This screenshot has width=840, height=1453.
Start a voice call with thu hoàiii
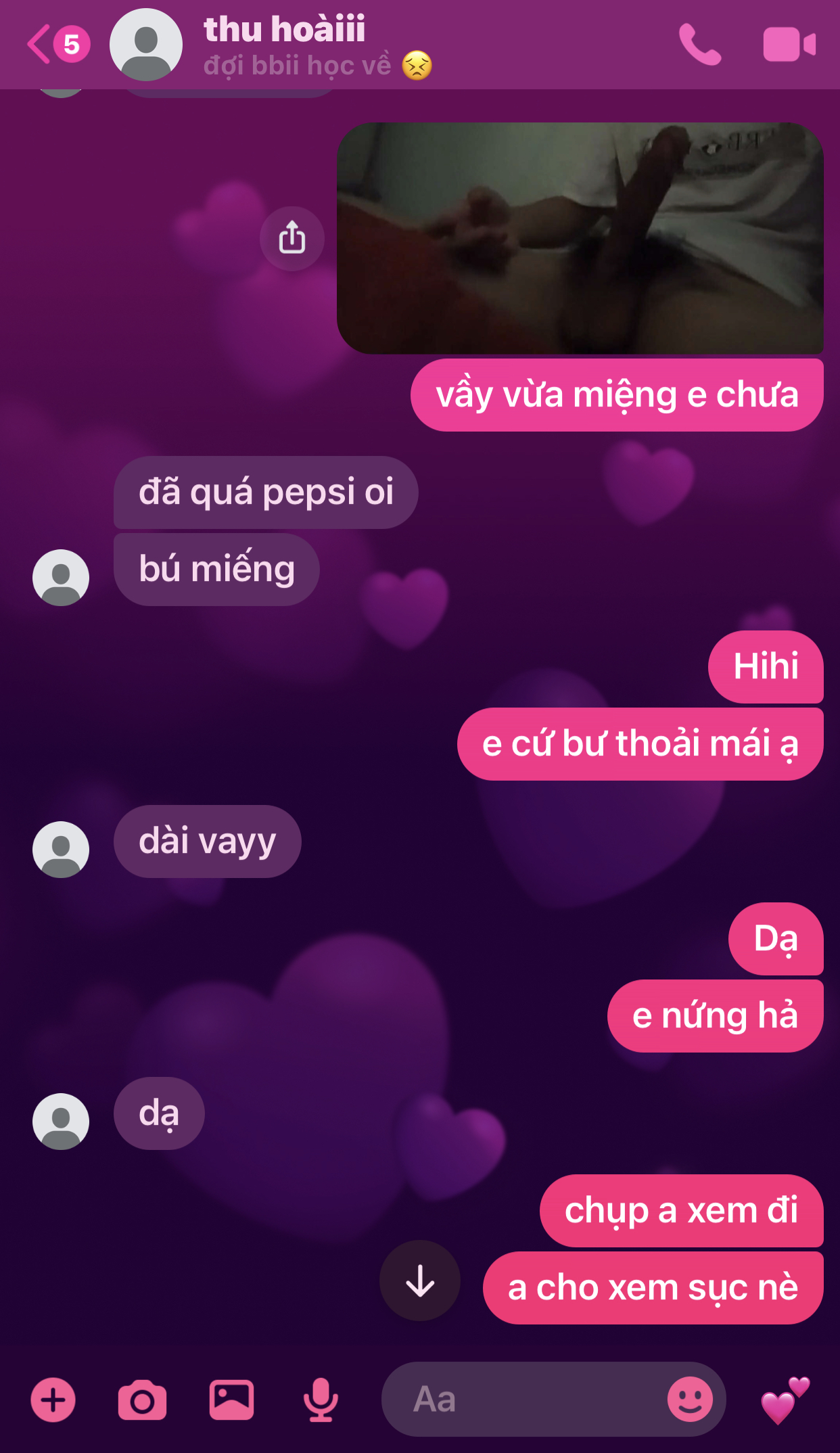click(x=700, y=45)
